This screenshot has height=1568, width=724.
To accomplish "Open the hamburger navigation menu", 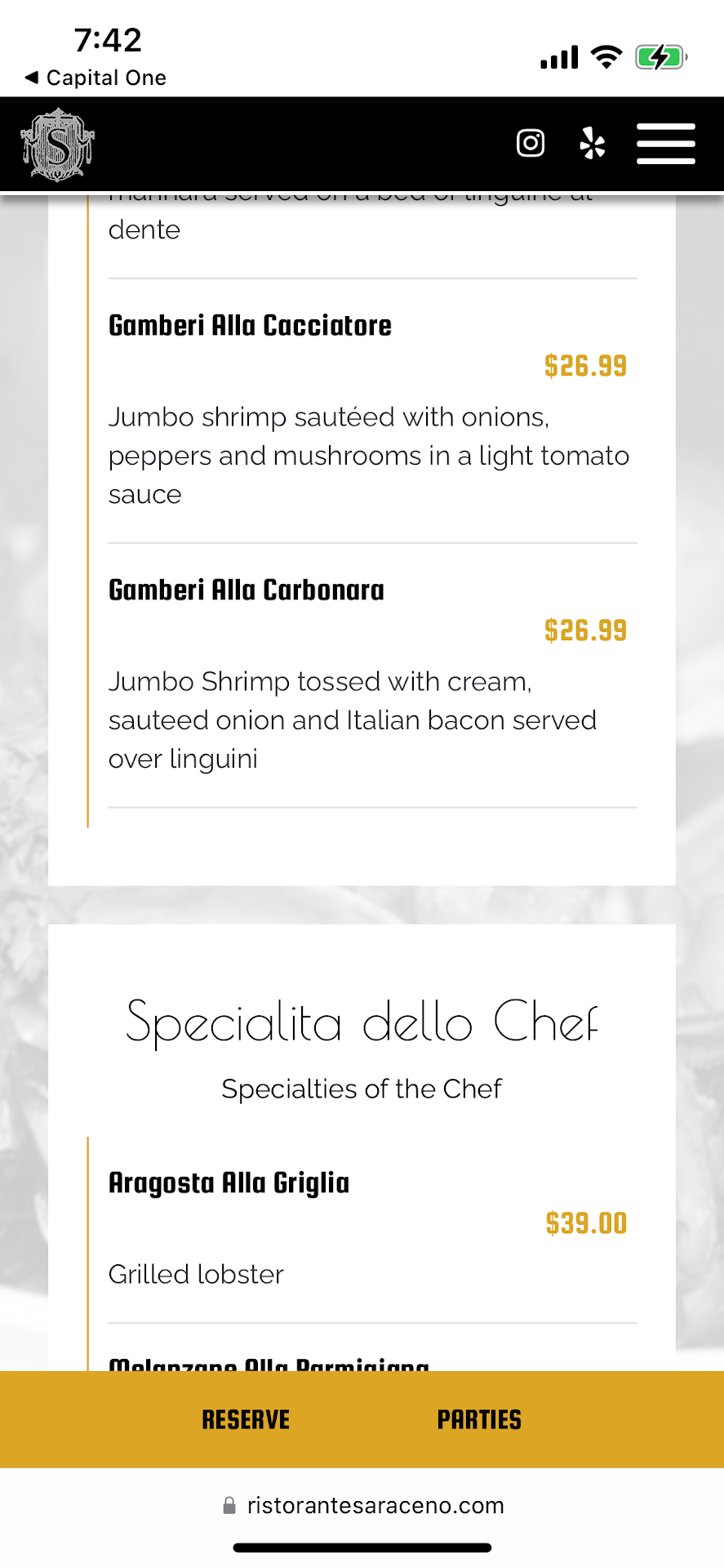I will point(665,144).
